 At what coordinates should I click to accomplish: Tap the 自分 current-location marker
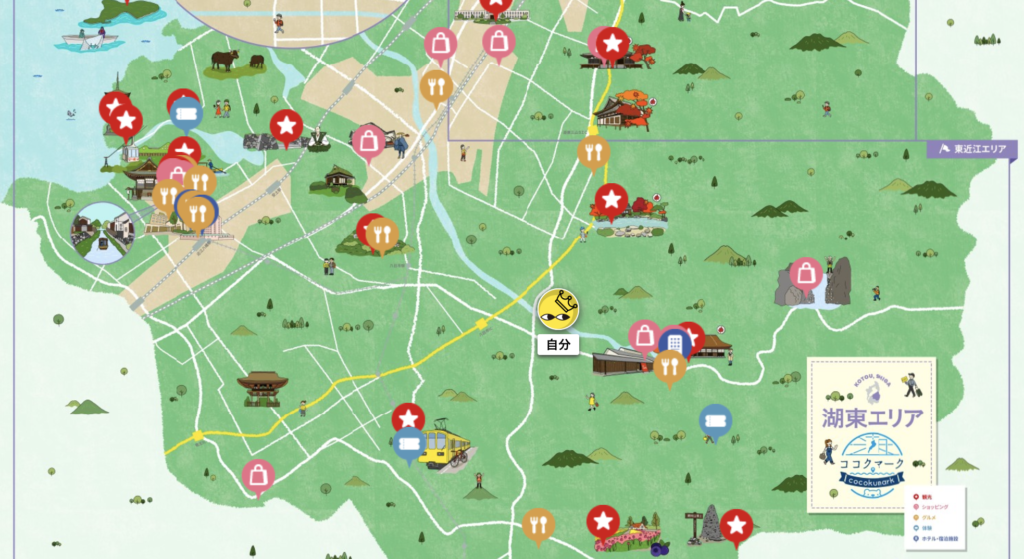pyautogui.click(x=559, y=310)
